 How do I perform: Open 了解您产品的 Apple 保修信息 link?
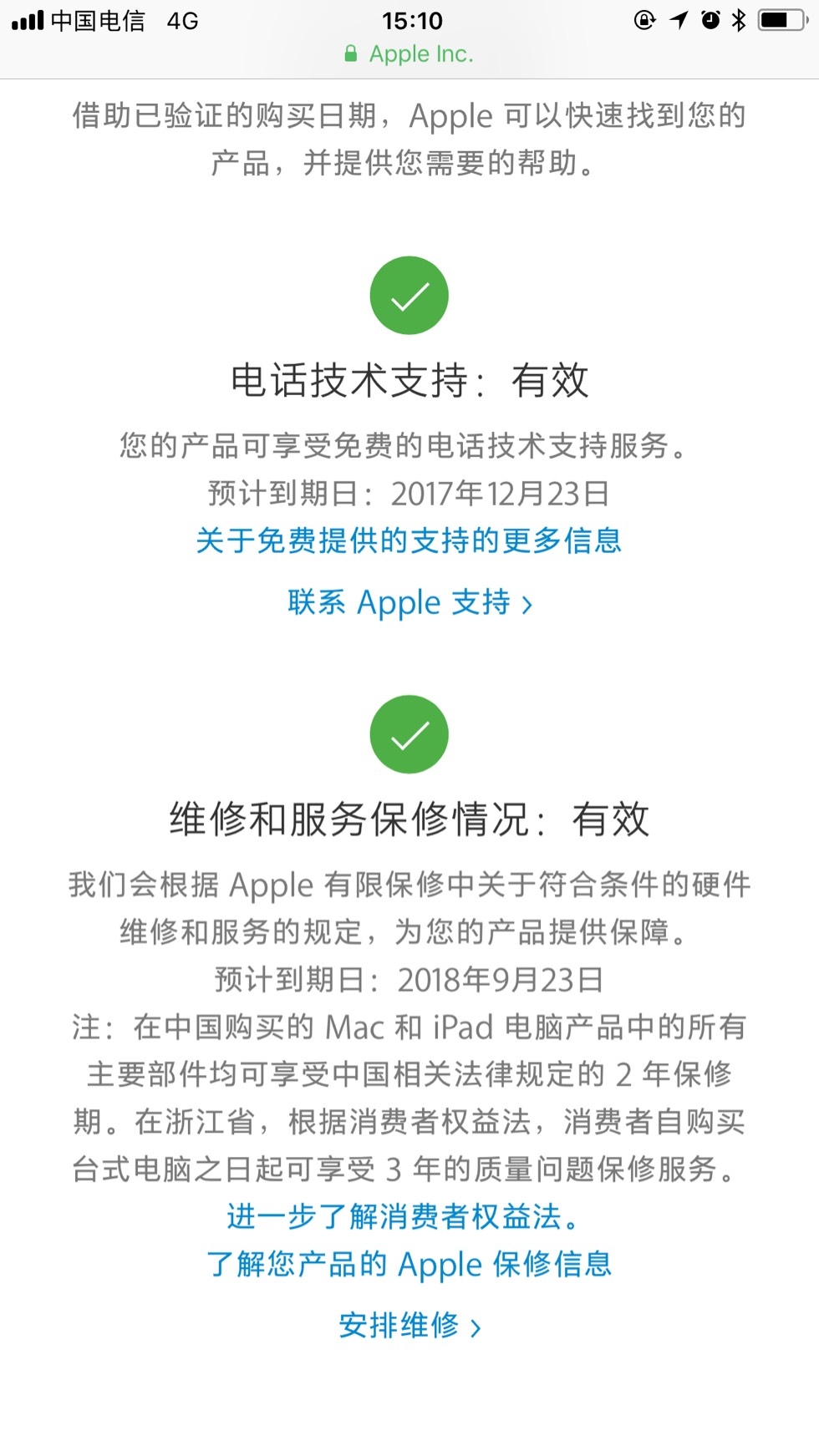pos(409,1264)
